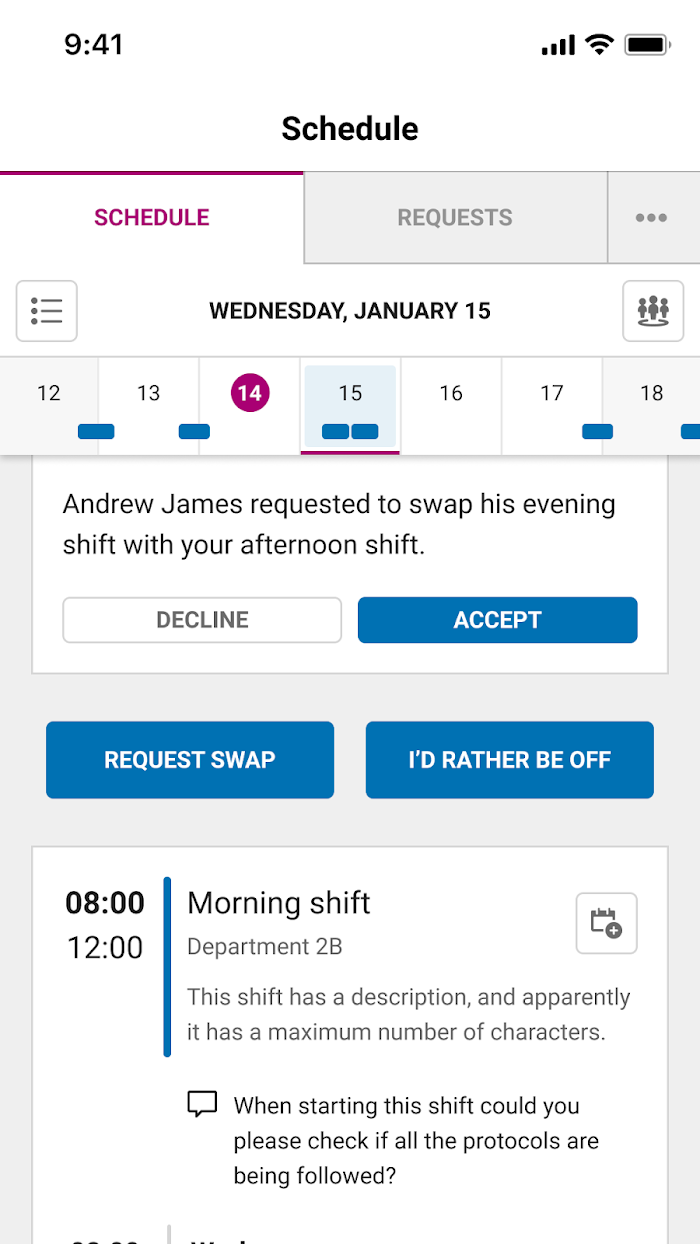Open the team members icon
Image resolution: width=700 pixels, height=1244 pixels.
[653, 311]
